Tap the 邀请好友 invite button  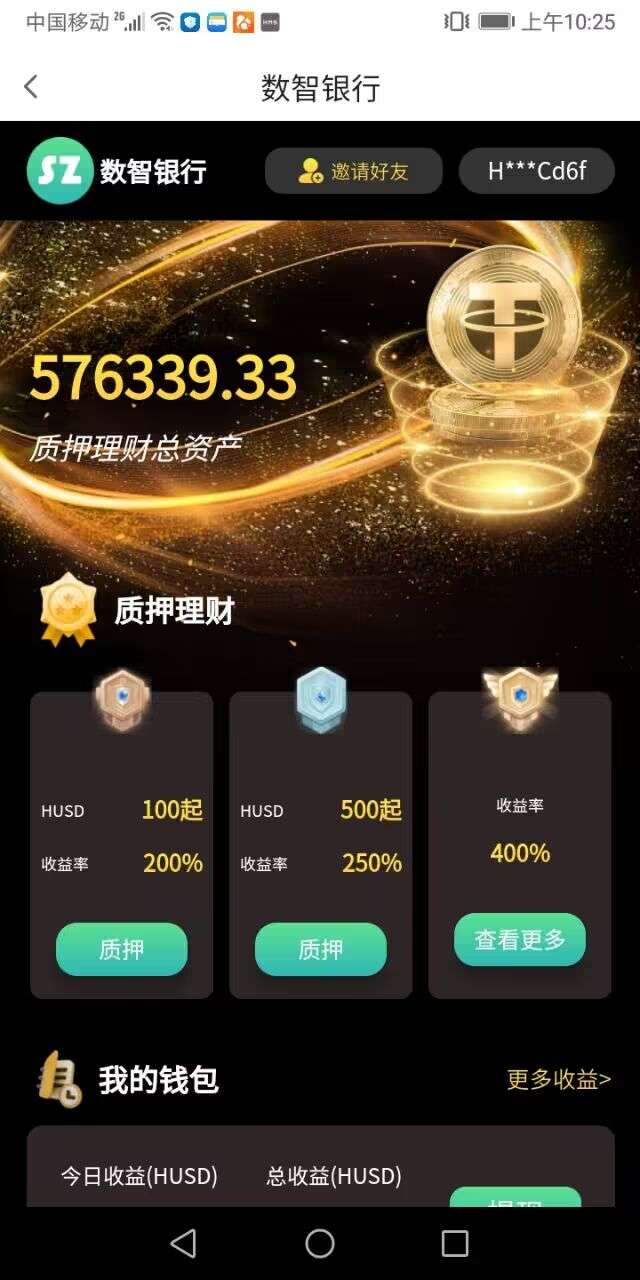[353, 171]
